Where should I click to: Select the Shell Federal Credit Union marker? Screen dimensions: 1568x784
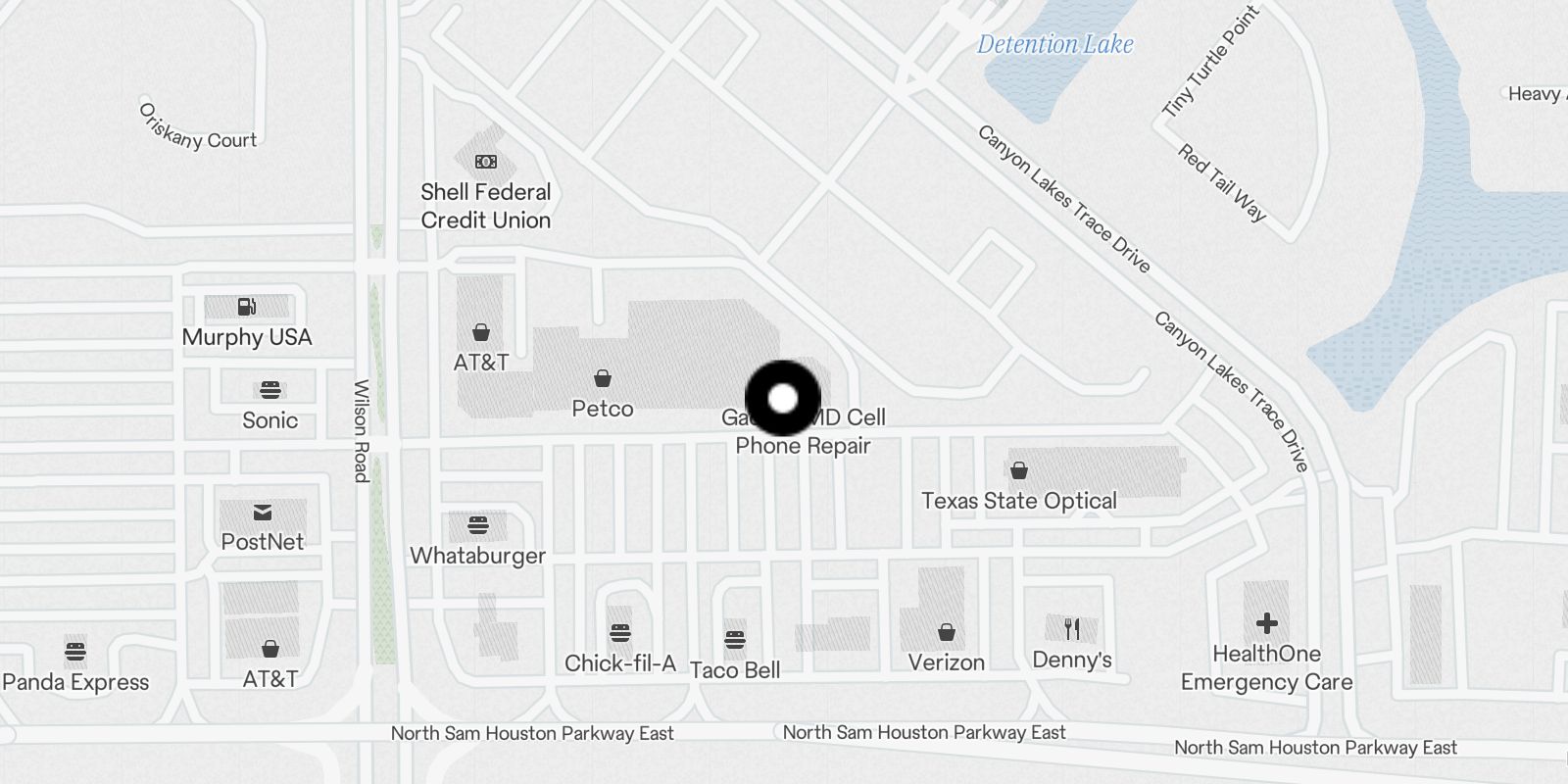[486, 162]
